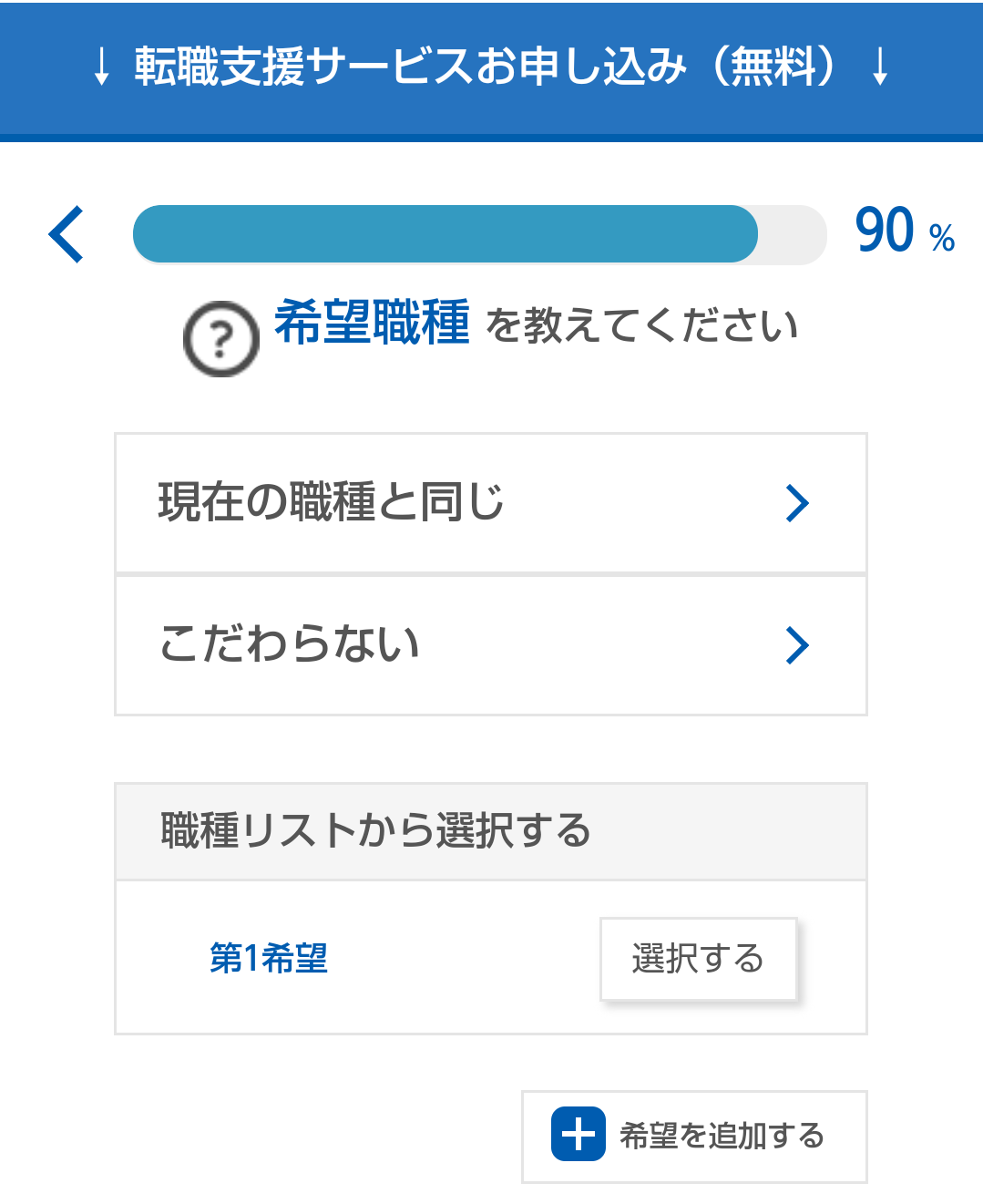Open the 職種リスト selection panel
The height and width of the screenshot is (1204, 983).
tap(699, 958)
